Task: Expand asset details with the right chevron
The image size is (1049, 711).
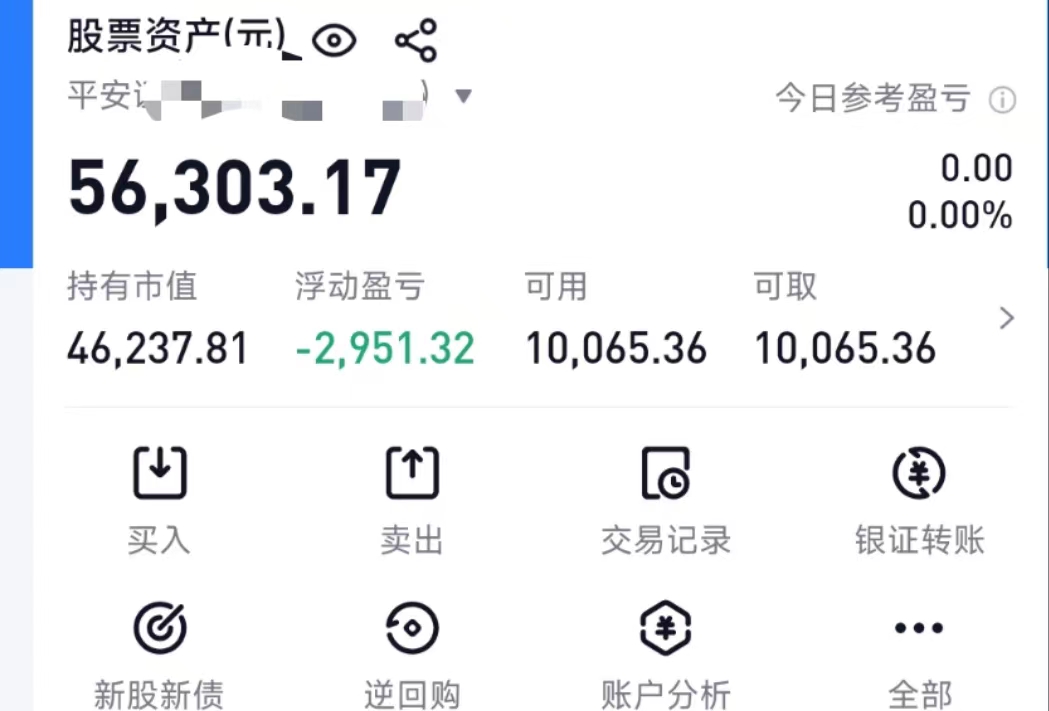Action: click(x=1006, y=319)
